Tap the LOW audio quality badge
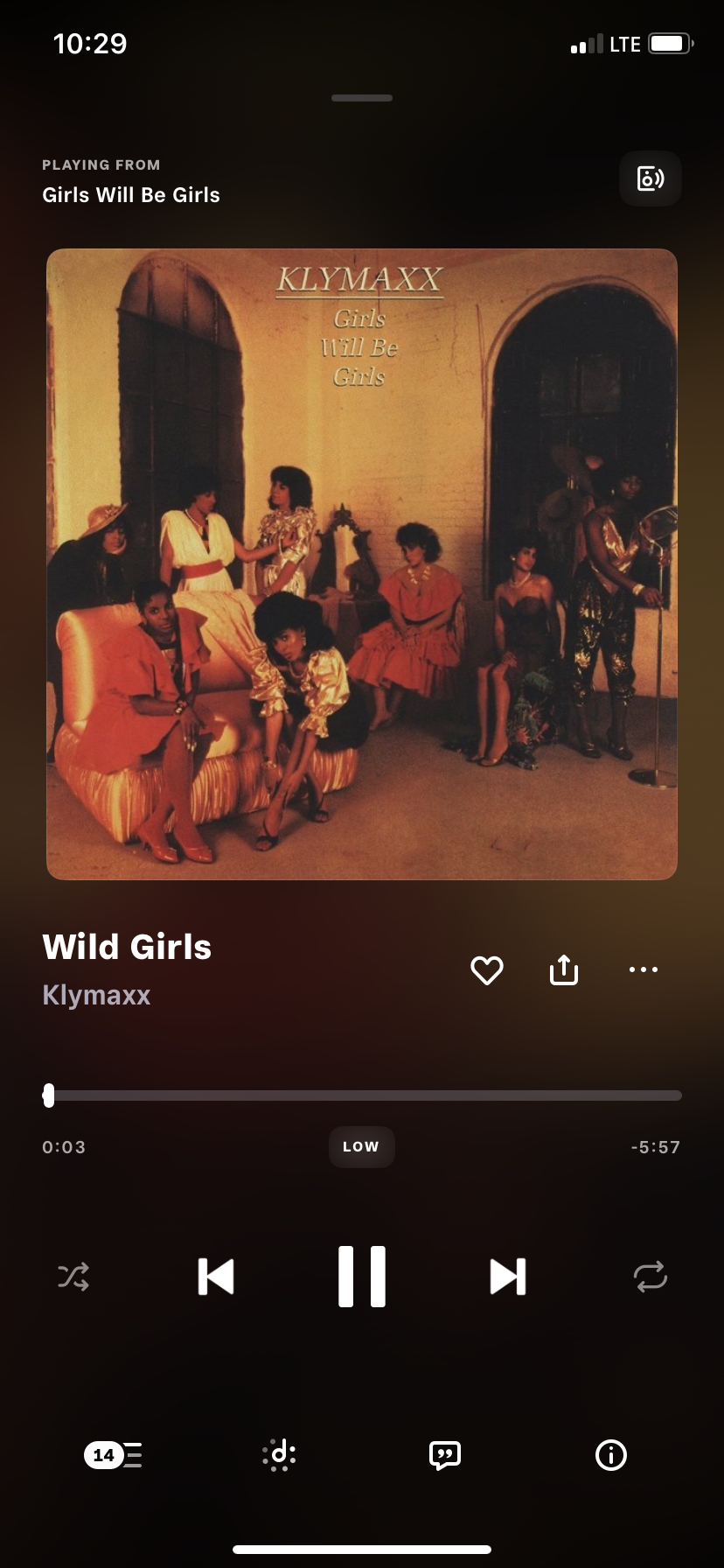The height and width of the screenshot is (1568, 724). [x=361, y=1146]
